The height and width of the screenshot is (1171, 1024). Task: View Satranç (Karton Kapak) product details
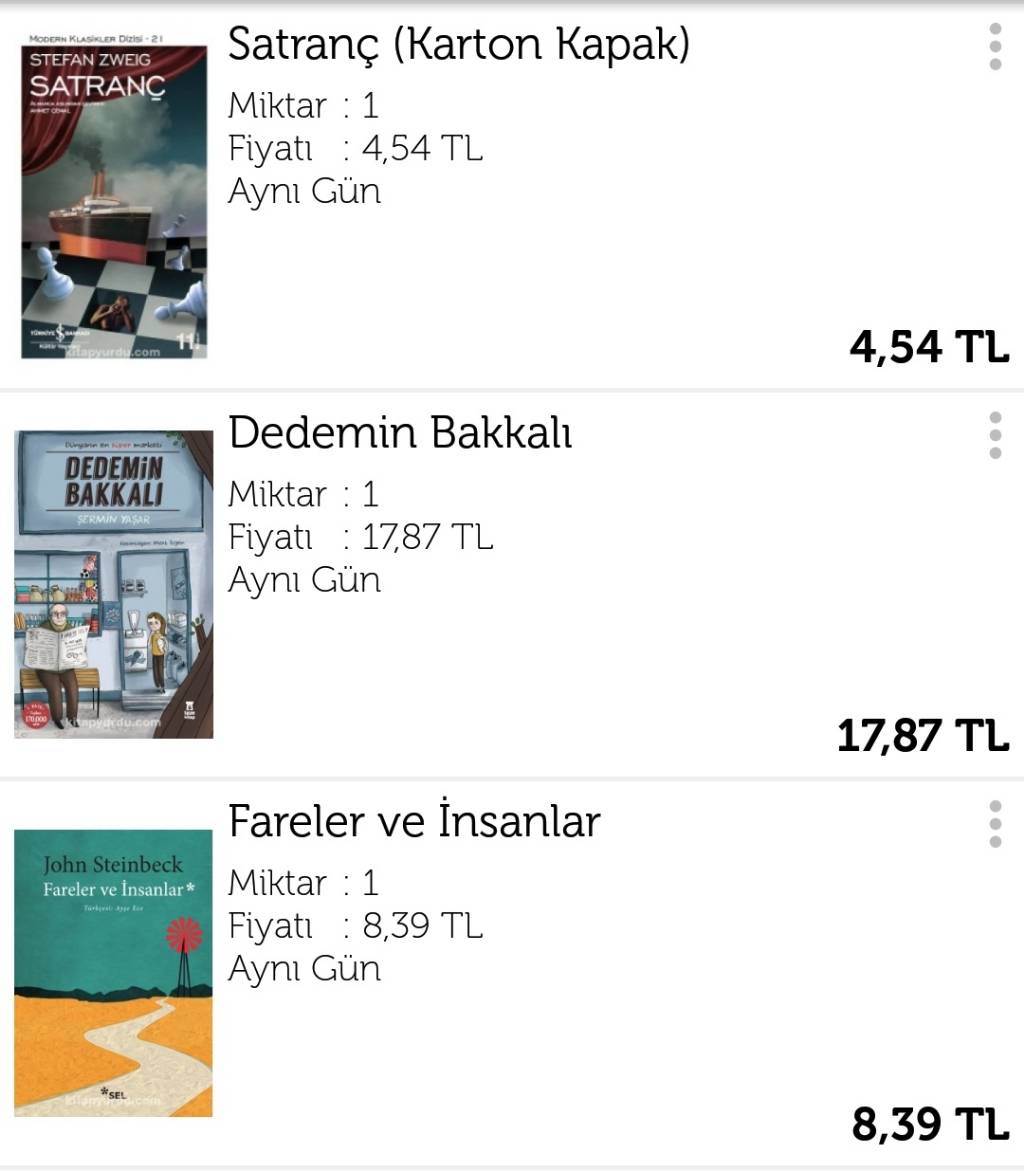pyautogui.click(x=458, y=45)
